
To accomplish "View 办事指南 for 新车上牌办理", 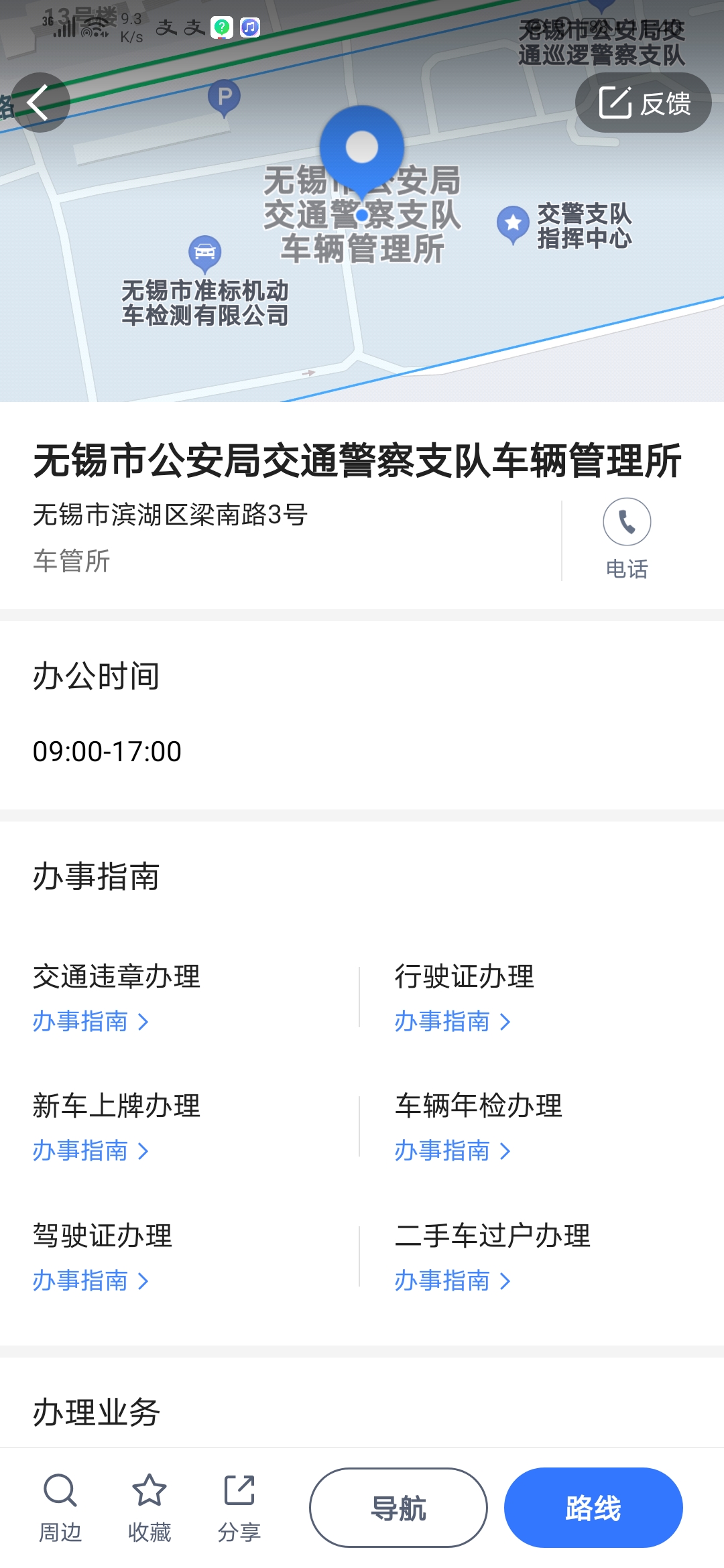I will (90, 1151).
